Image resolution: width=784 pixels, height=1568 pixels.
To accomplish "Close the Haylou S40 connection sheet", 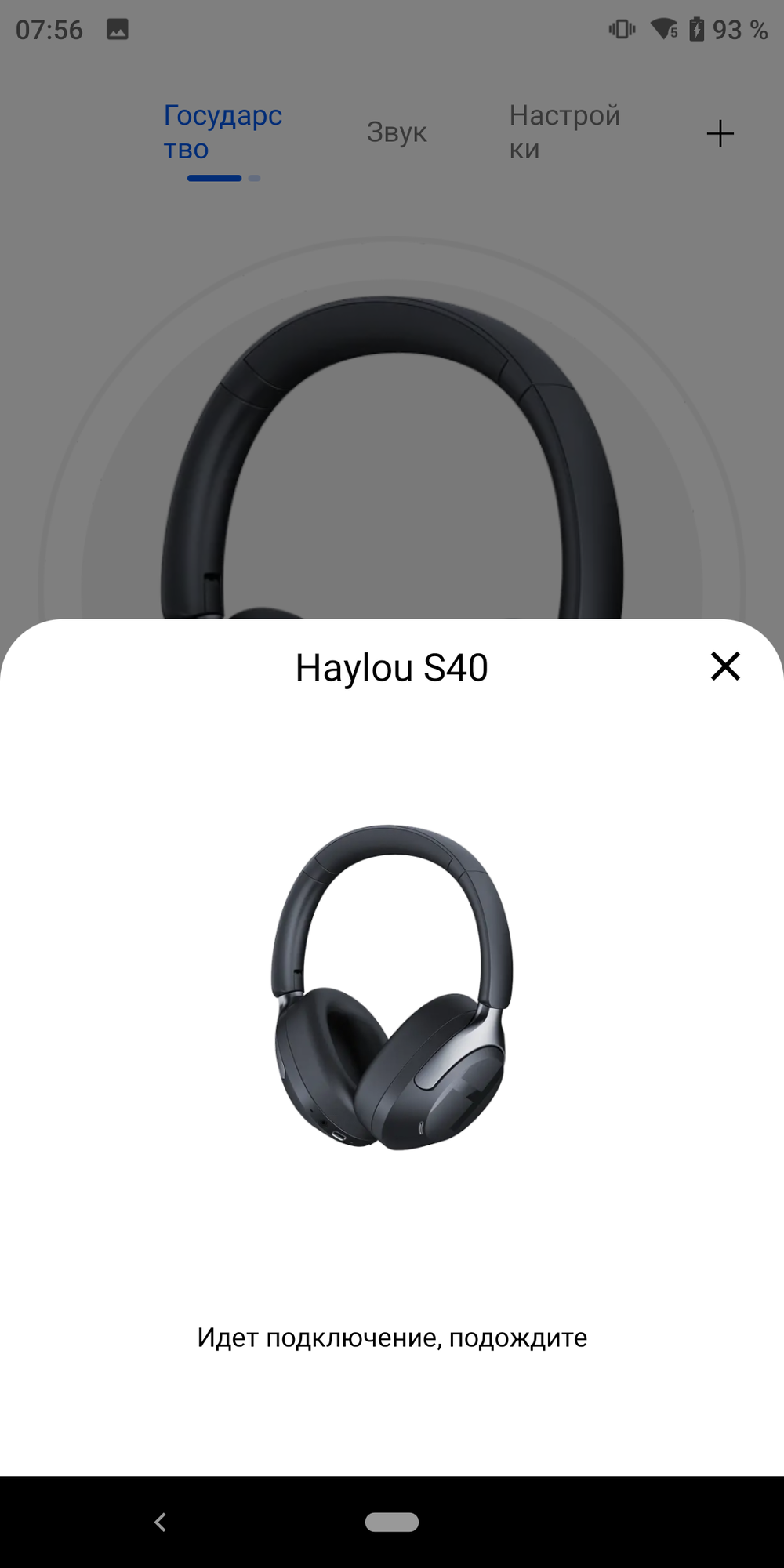I will 725,666.
